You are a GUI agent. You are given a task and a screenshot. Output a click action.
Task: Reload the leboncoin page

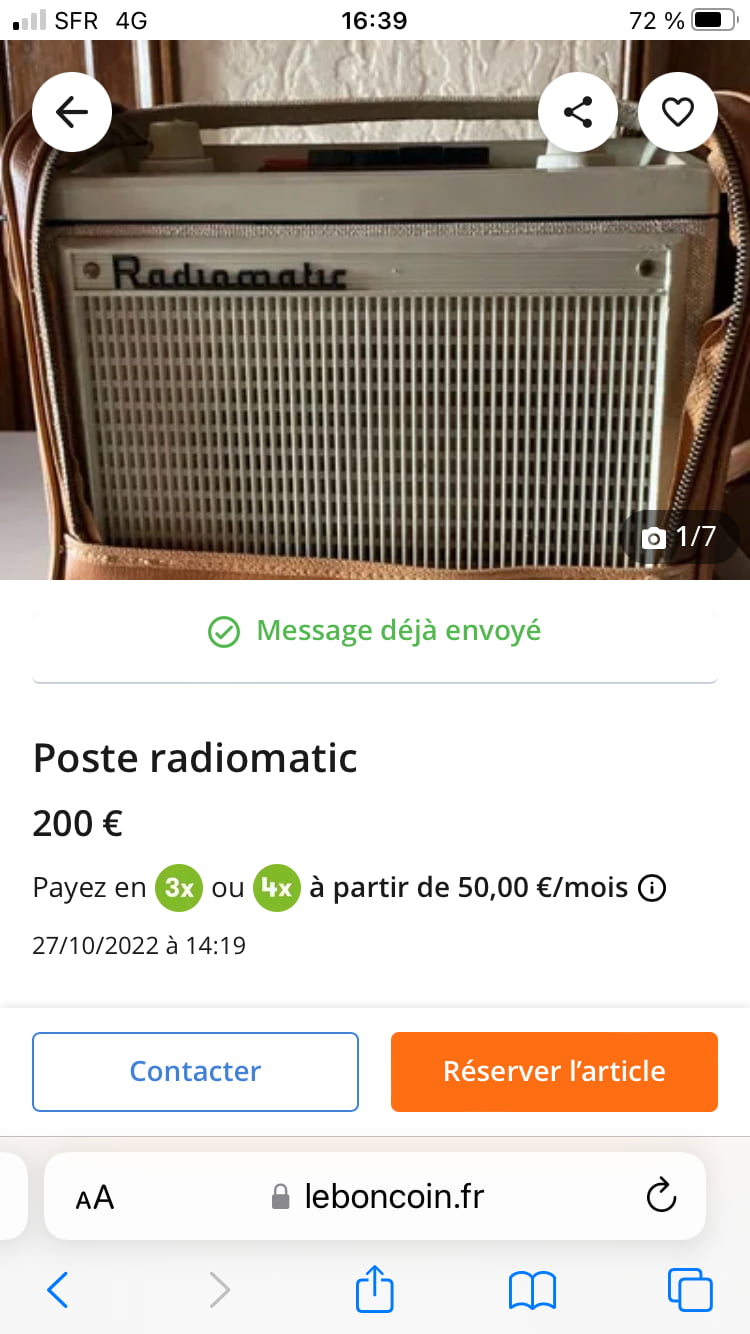click(661, 1196)
